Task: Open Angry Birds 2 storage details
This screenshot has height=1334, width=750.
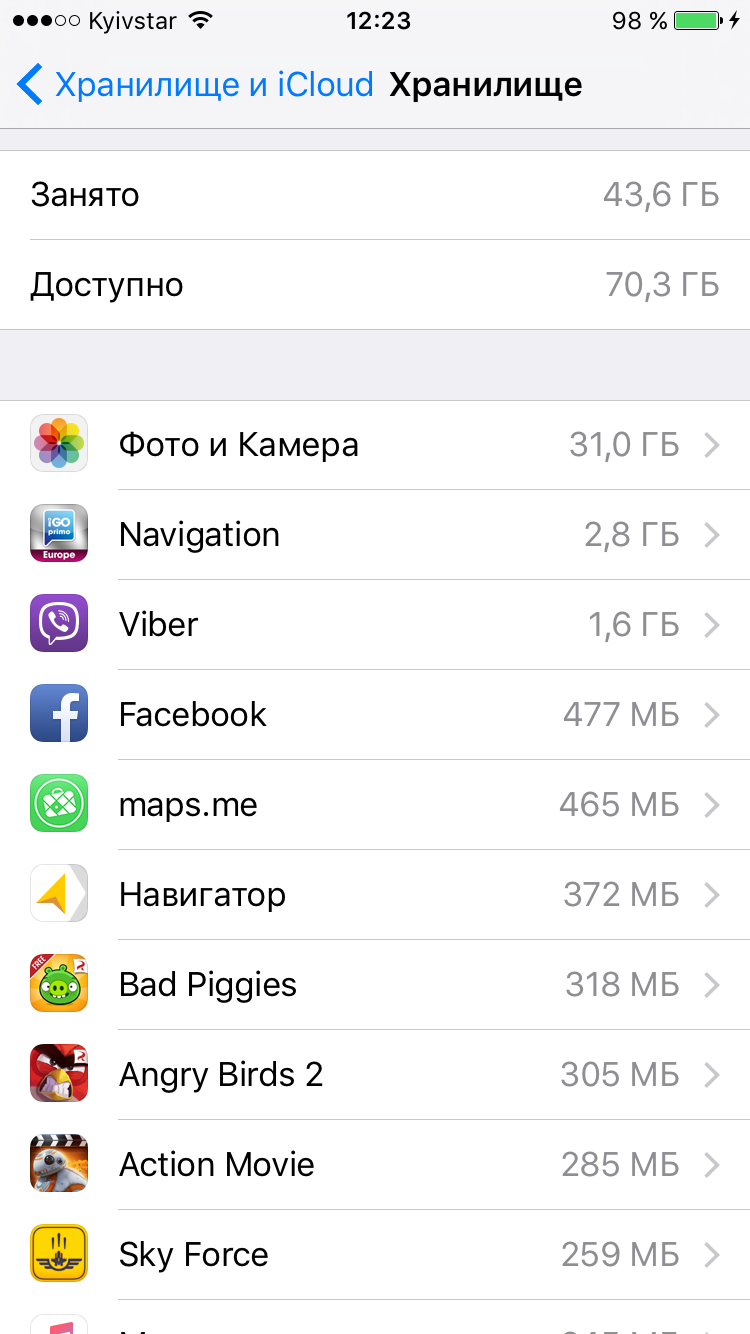Action: coord(375,1075)
